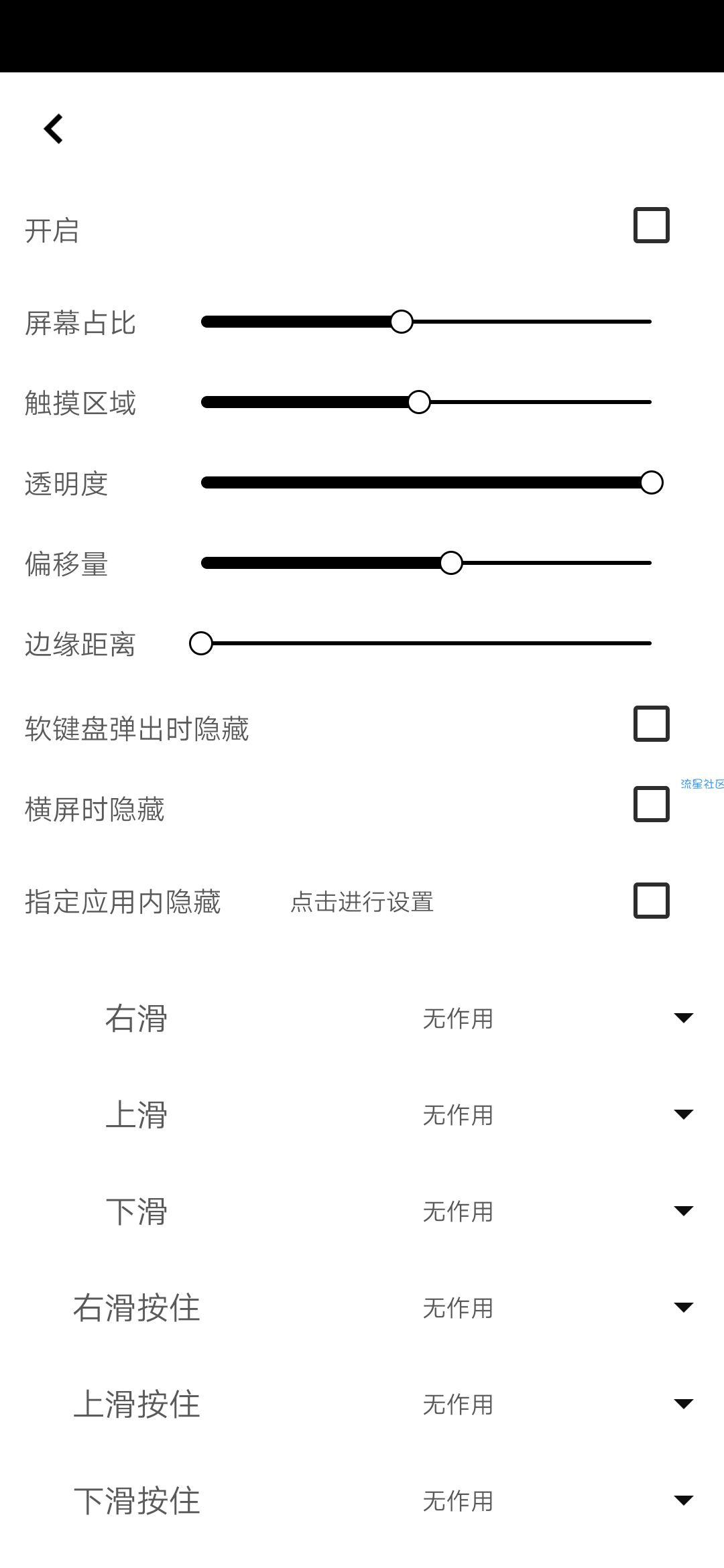
Task: Tap the 透明度 slider to change opacity
Action: click(426, 482)
